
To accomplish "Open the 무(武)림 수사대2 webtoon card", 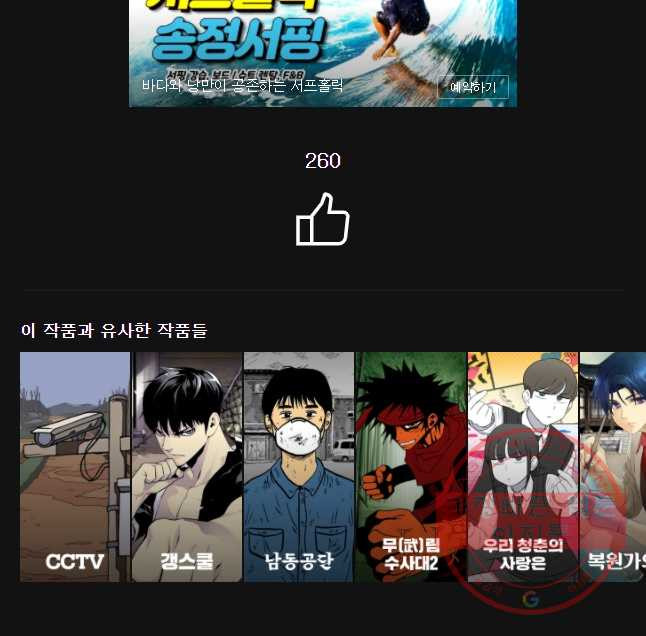I will [411, 466].
